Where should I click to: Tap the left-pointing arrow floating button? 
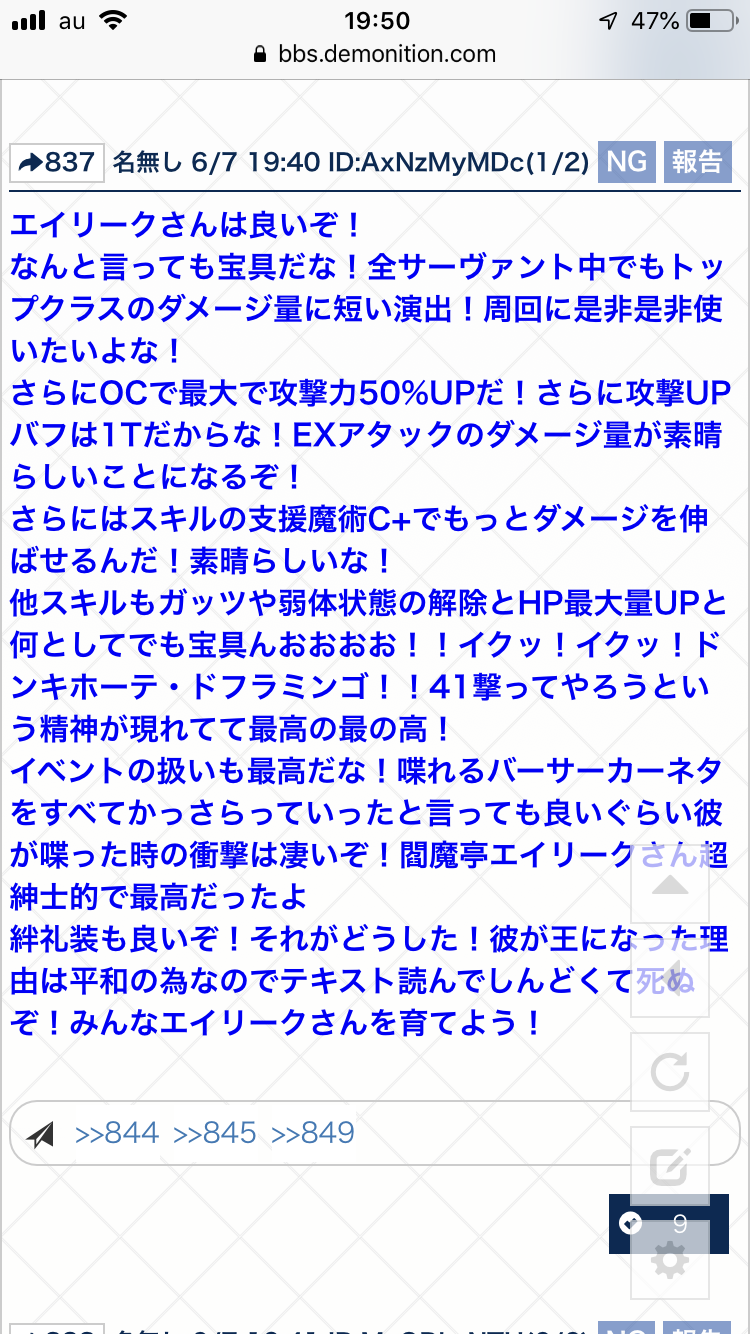(x=670, y=979)
